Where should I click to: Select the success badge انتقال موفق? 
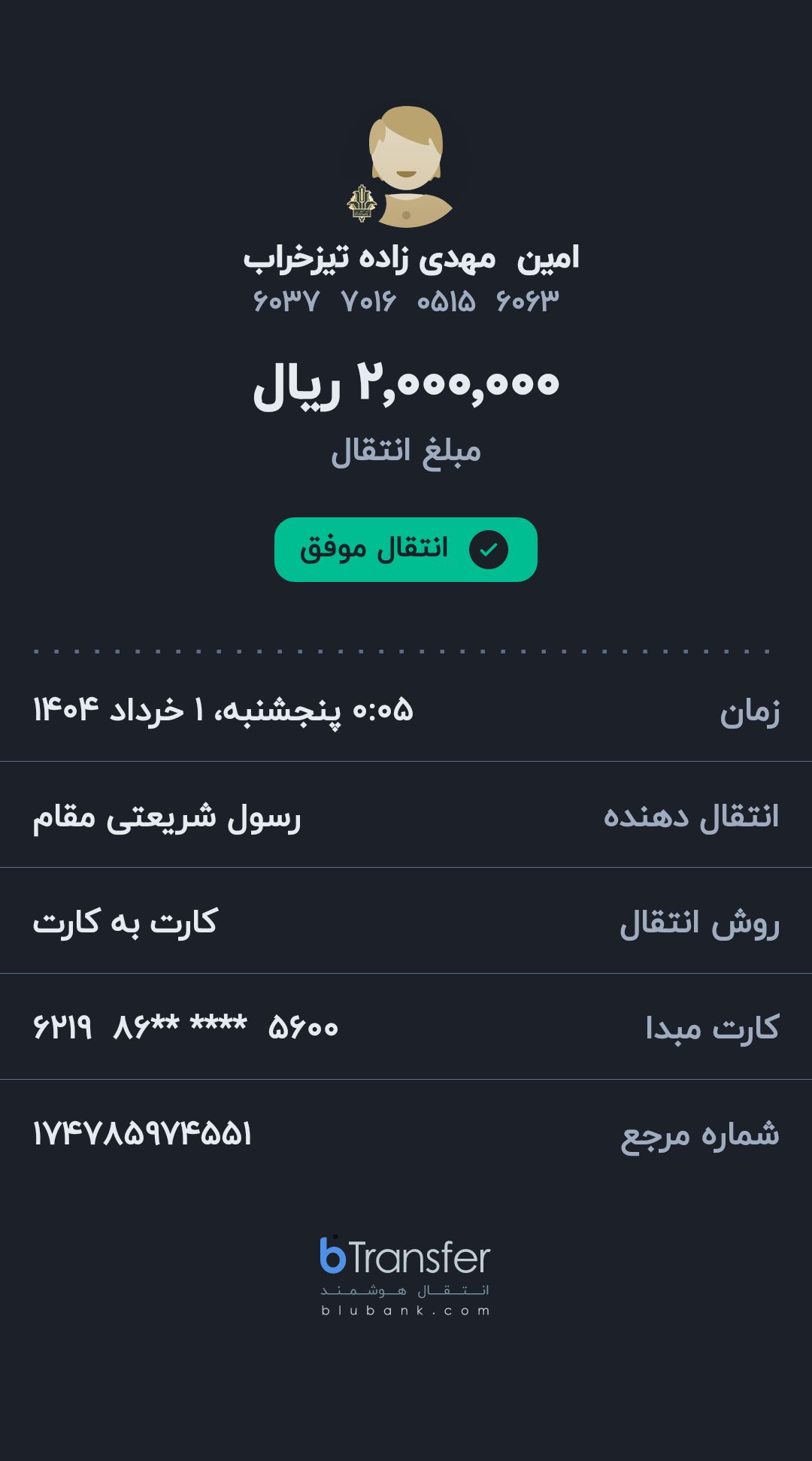[406, 551]
